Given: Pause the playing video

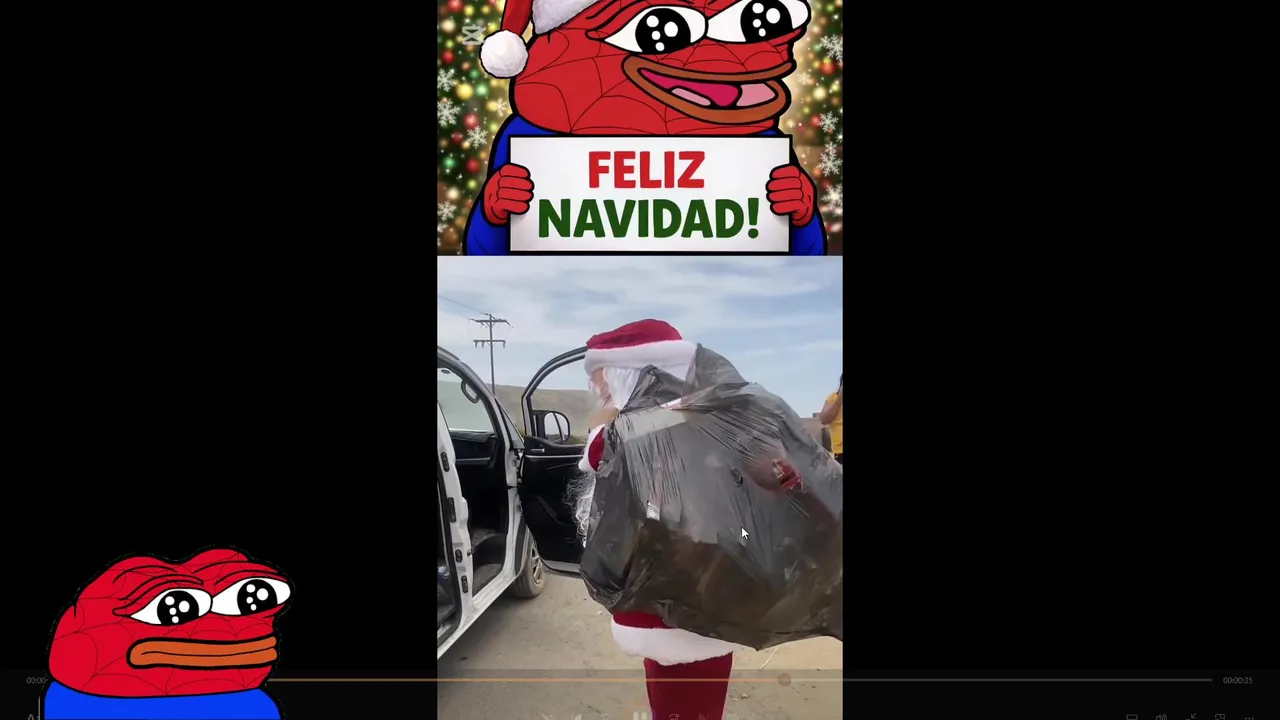Looking at the screenshot, I should (x=640, y=716).
